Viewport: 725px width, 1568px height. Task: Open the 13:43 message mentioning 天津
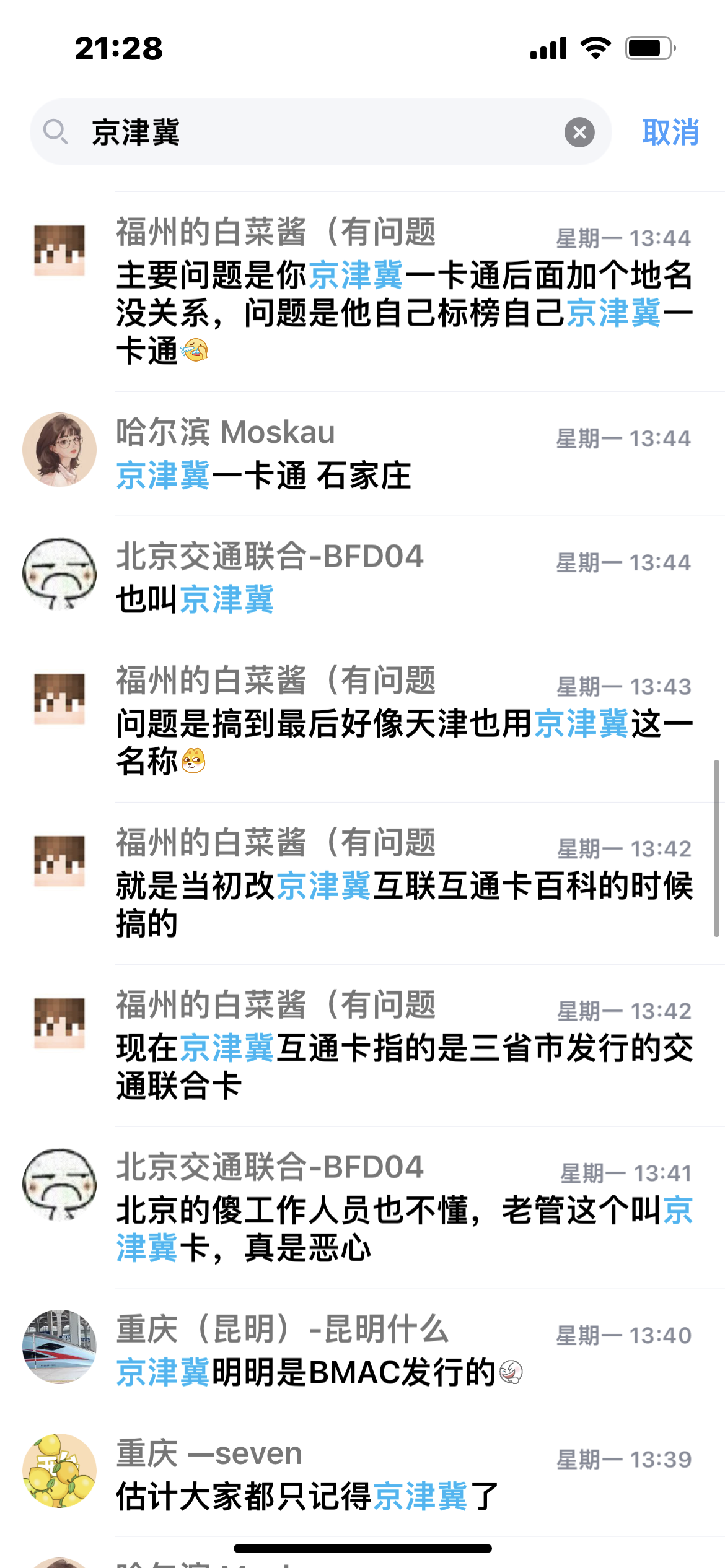point(372,721)
